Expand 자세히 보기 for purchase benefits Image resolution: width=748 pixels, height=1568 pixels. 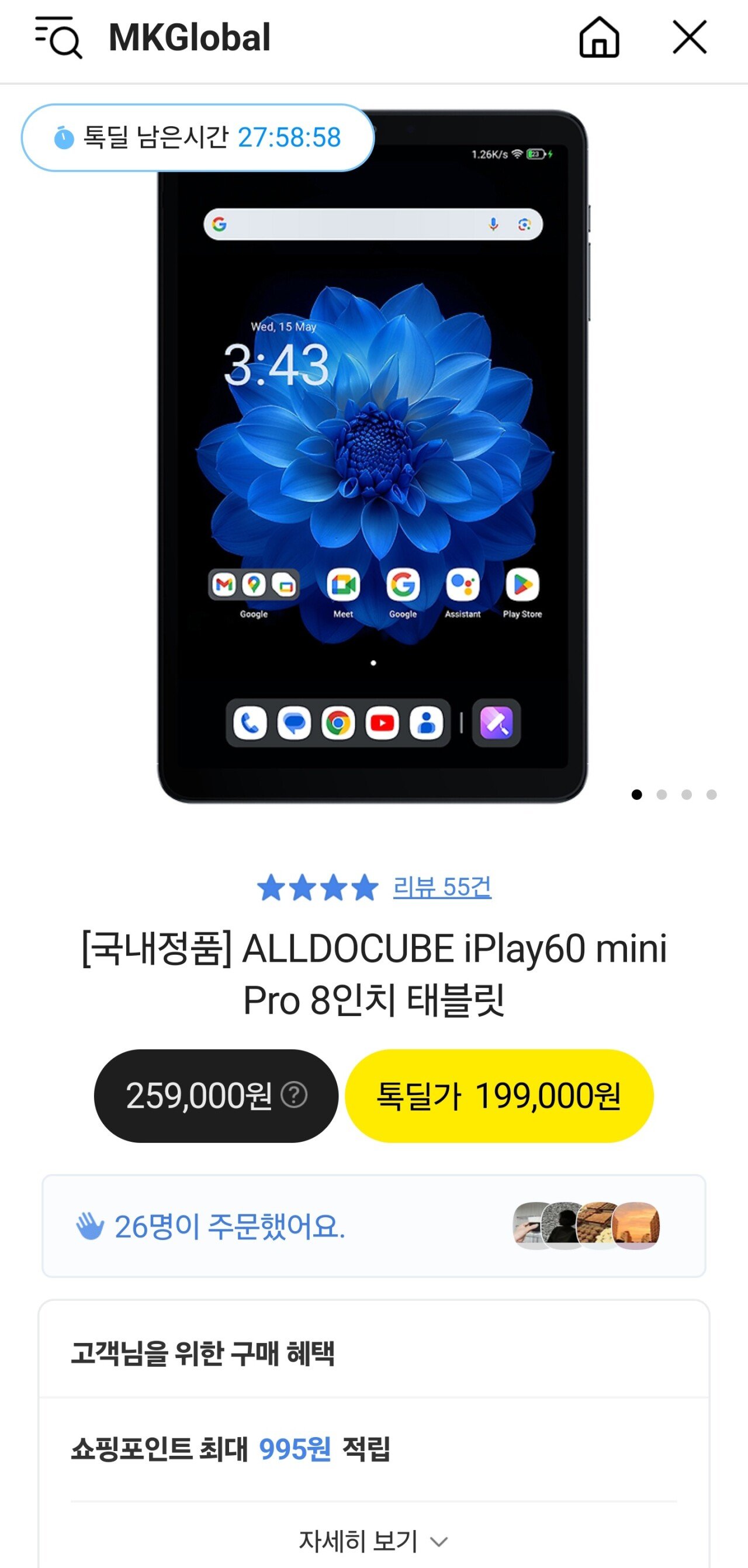373,1541
